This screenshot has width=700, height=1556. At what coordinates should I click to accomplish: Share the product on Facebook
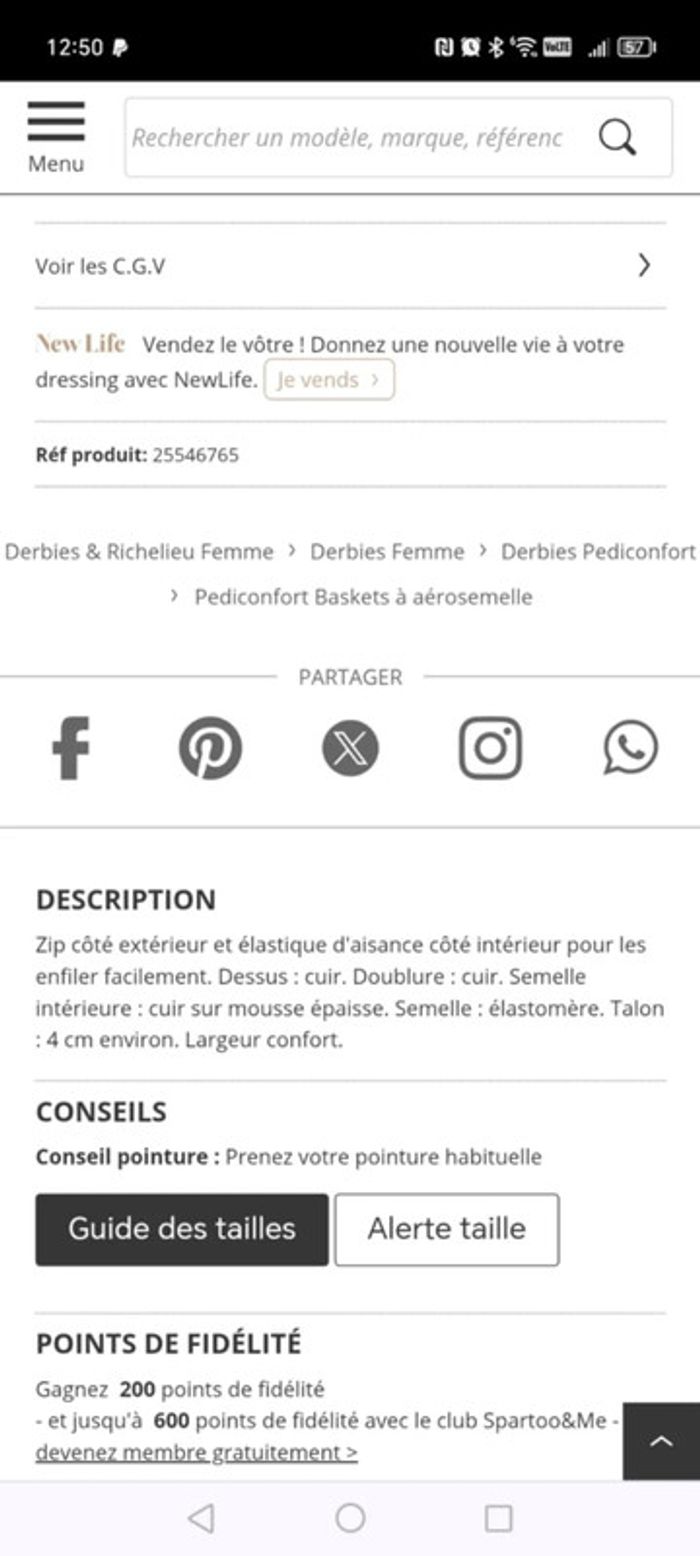click(x=71, y=748)
